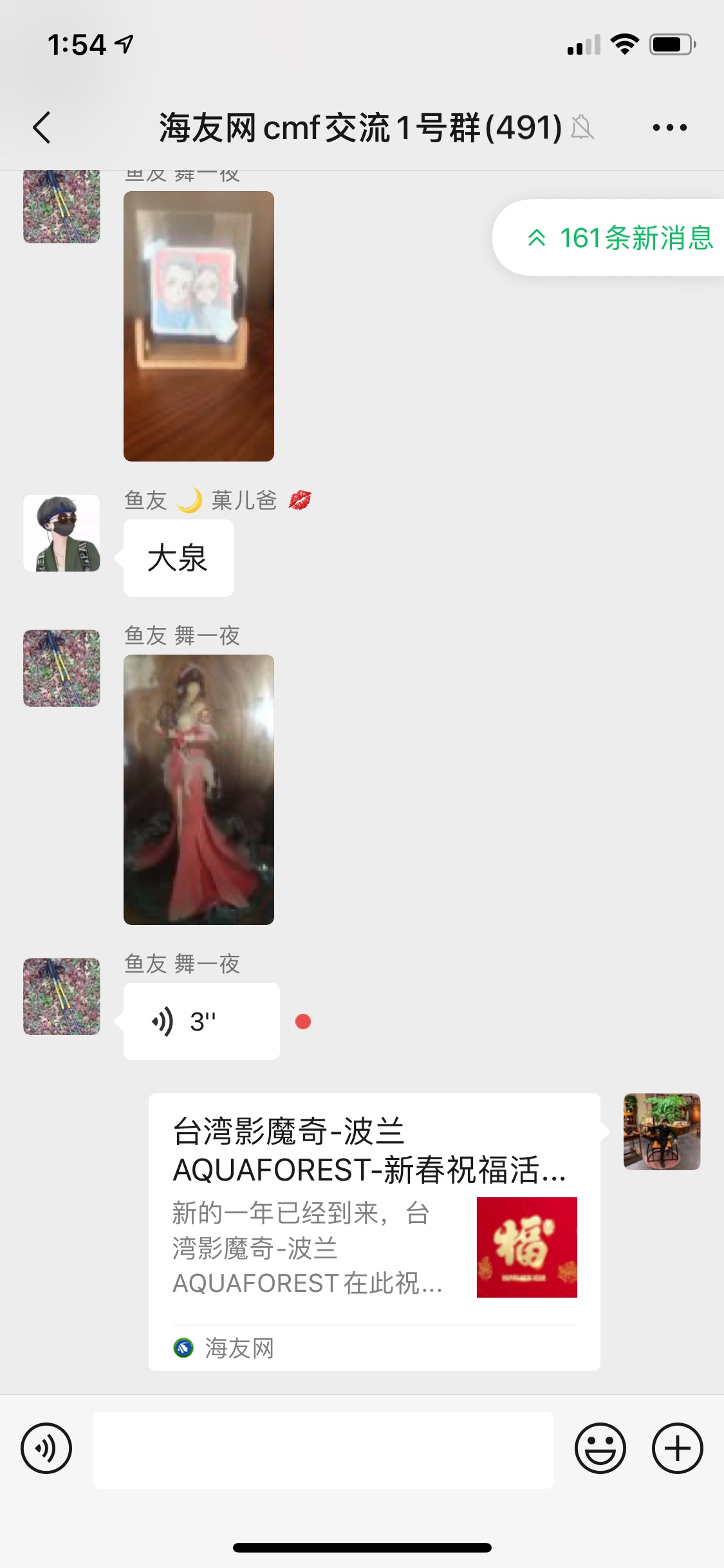Switch to voice input mode
Viewport: 724px width, 1568px height.
(x=46, y=1448)
